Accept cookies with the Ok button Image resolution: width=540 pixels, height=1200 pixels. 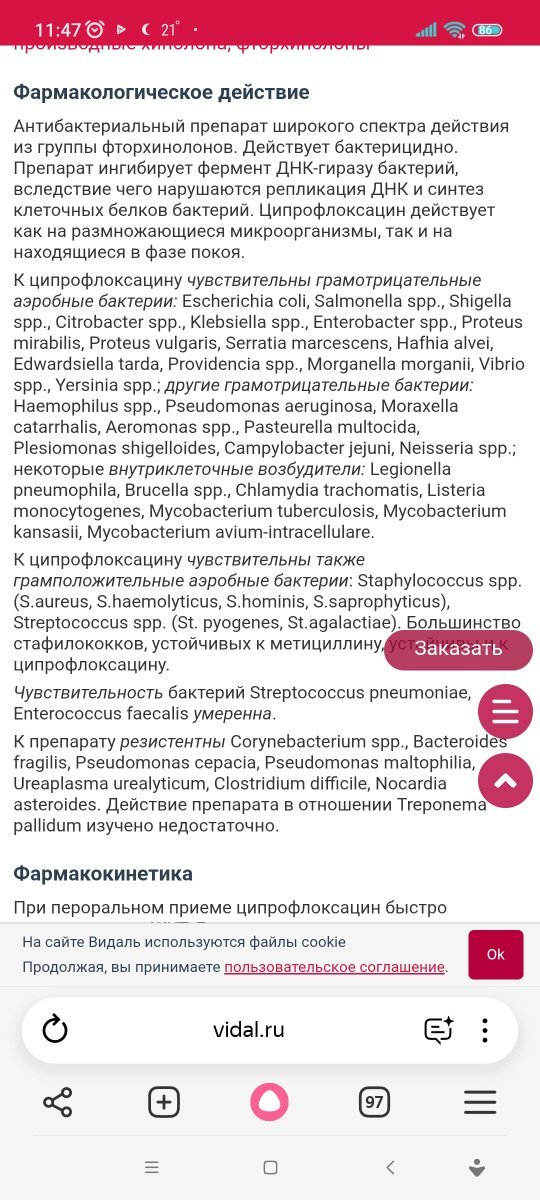[496, 954]
